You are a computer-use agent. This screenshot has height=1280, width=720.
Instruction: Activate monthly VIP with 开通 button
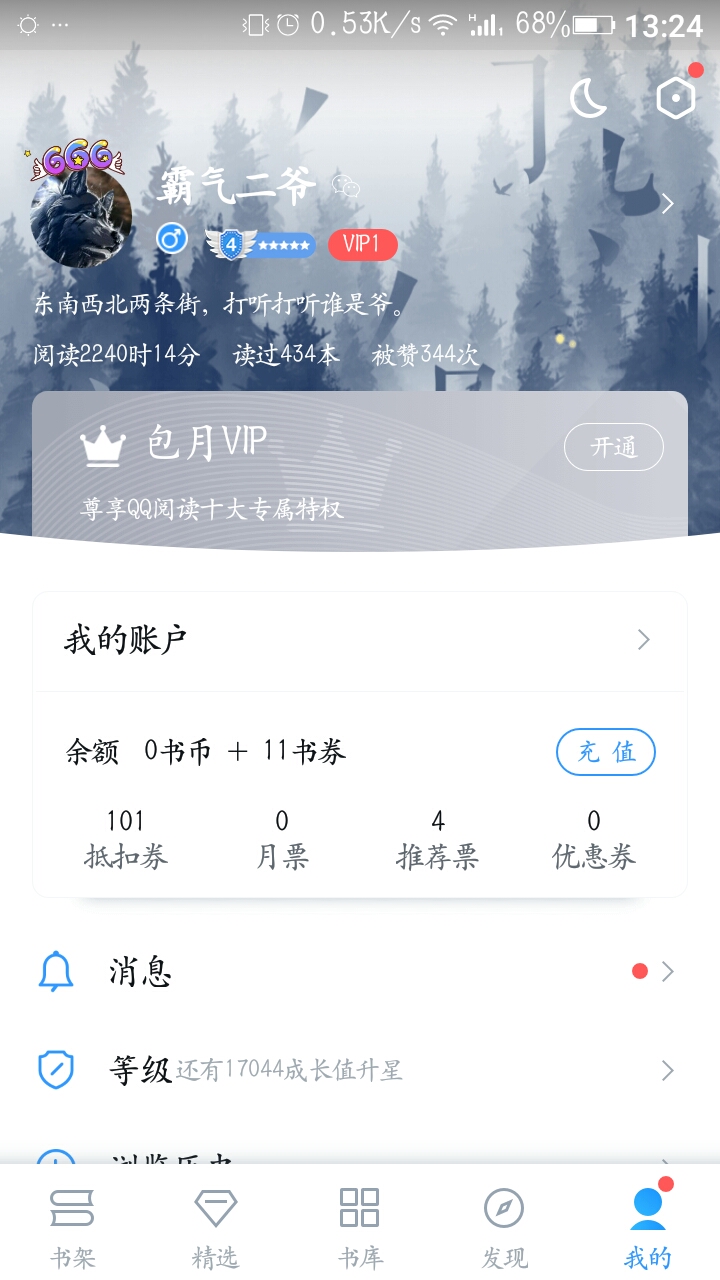point(614,447)
